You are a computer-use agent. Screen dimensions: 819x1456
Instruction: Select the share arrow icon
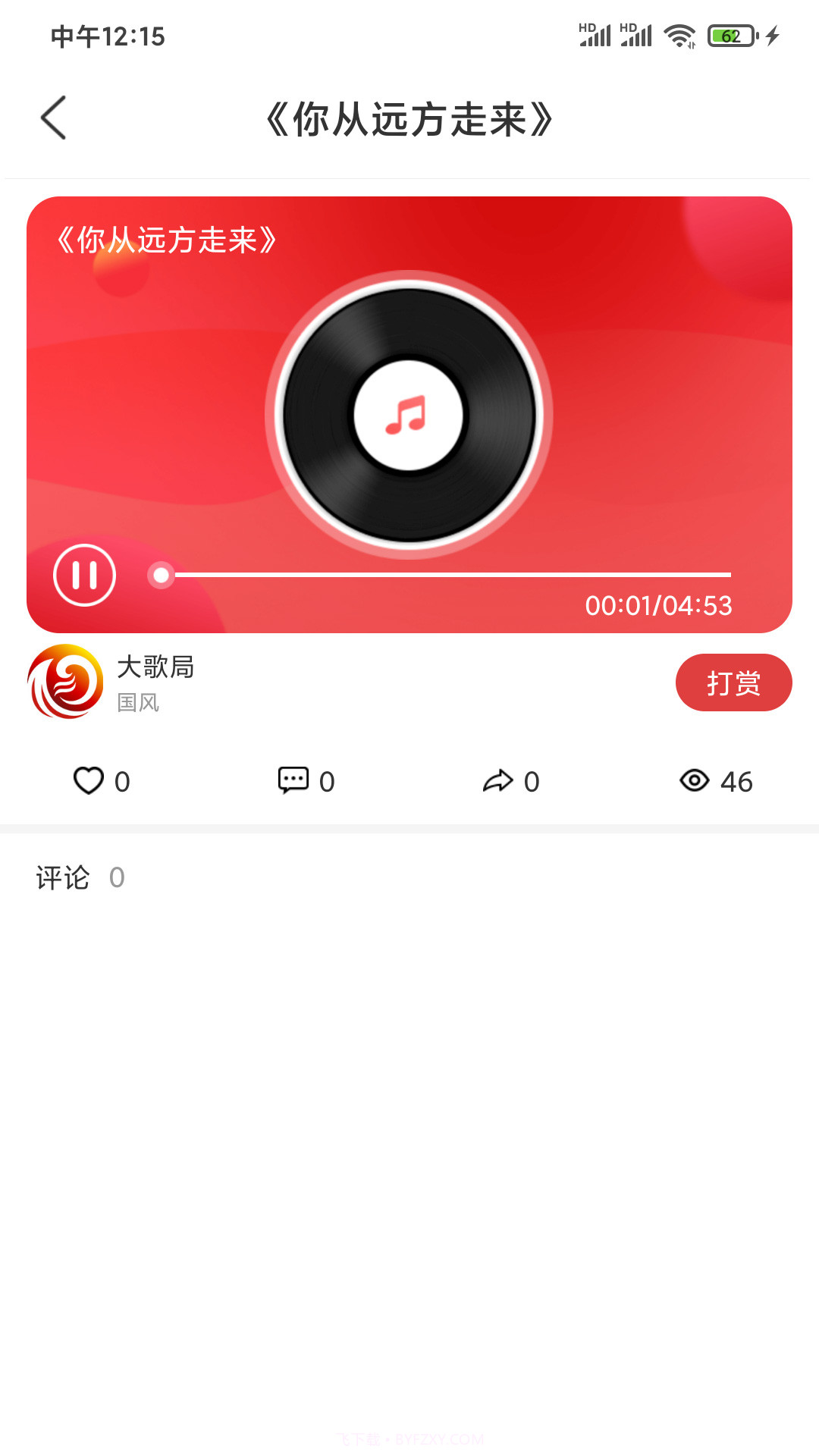(x=500, y=779)
